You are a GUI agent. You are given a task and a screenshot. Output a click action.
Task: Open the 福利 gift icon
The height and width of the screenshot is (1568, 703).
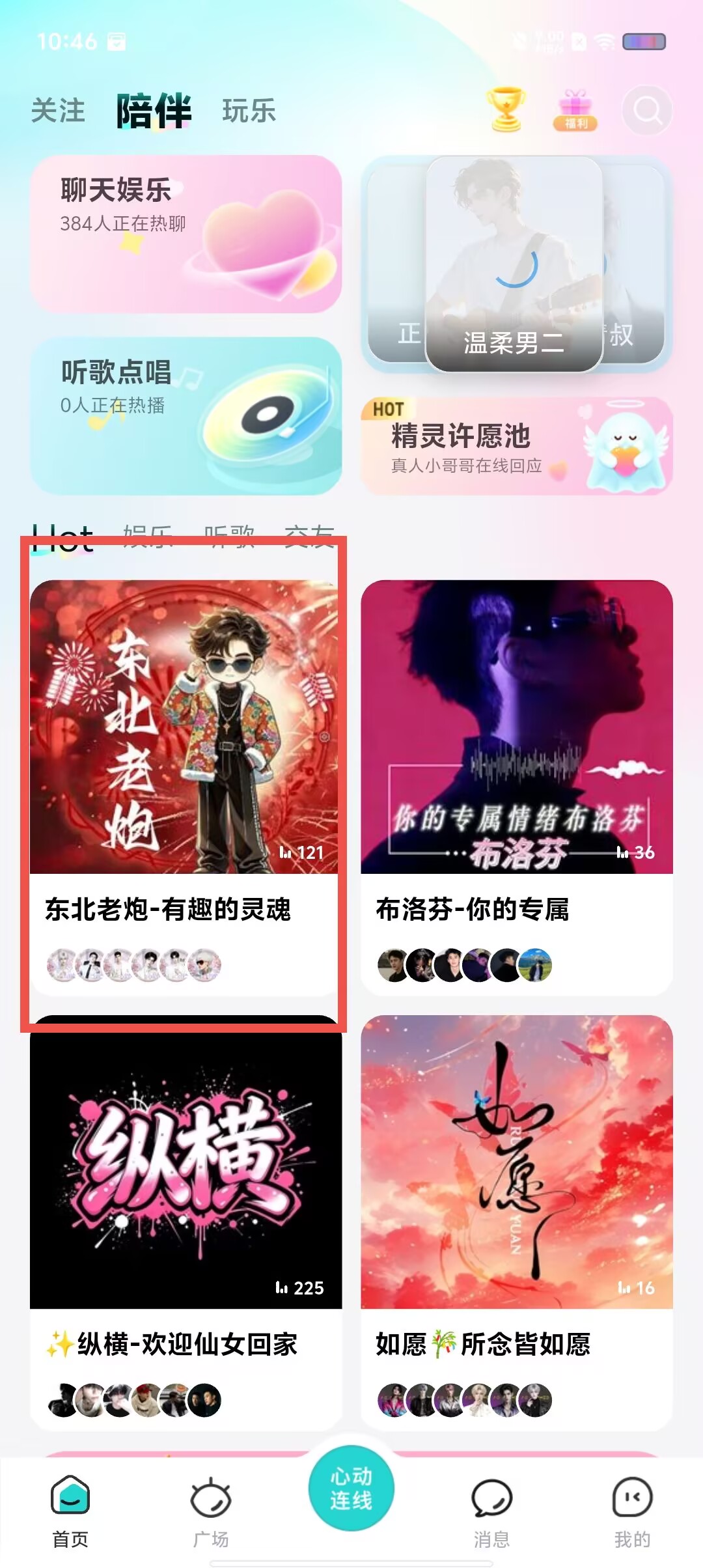575,110
